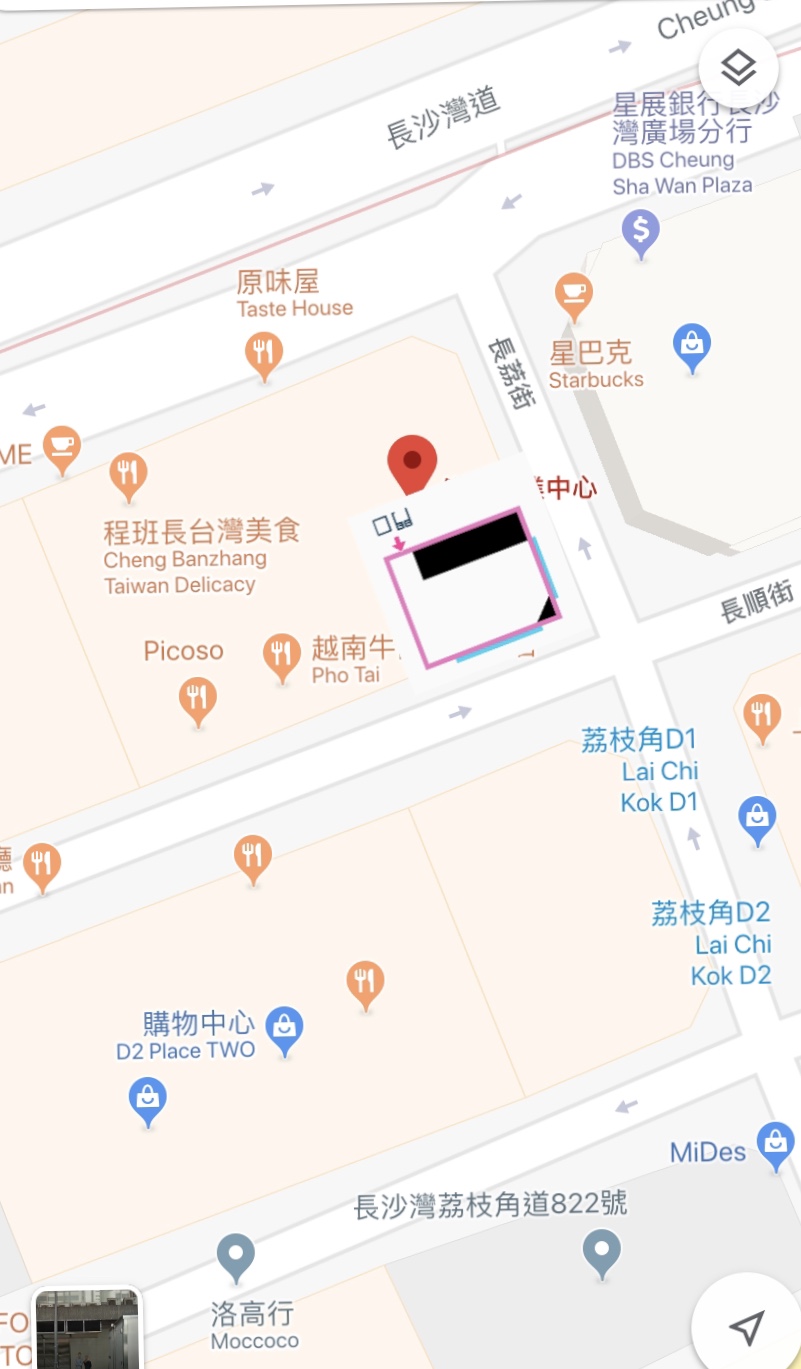The image size is (801, 1369).
Task: Click the DBS Cheung Sha Wan Plaza label
Action: pyautogui.click(x=681, y=145)
